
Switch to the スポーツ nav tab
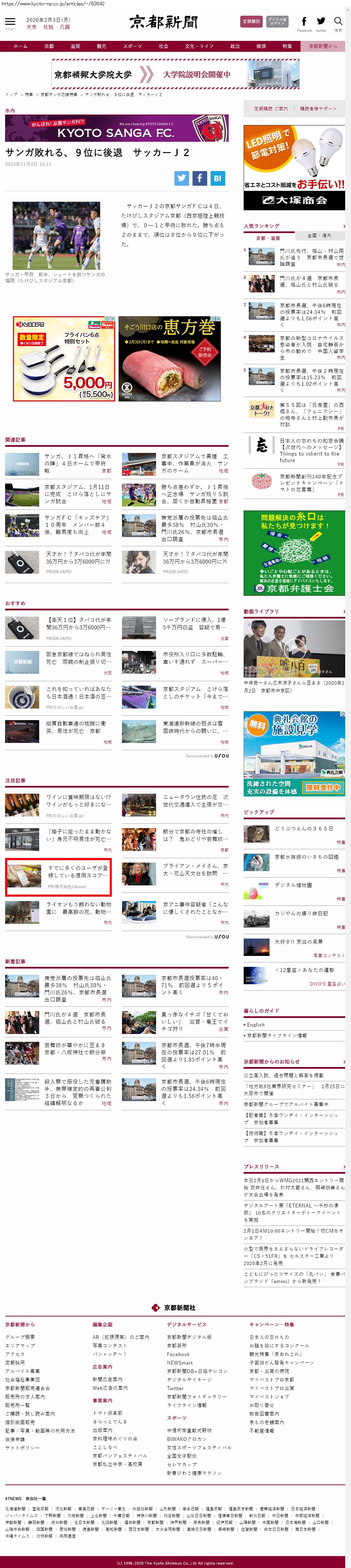pyautogui.click(x=132, y=46)
